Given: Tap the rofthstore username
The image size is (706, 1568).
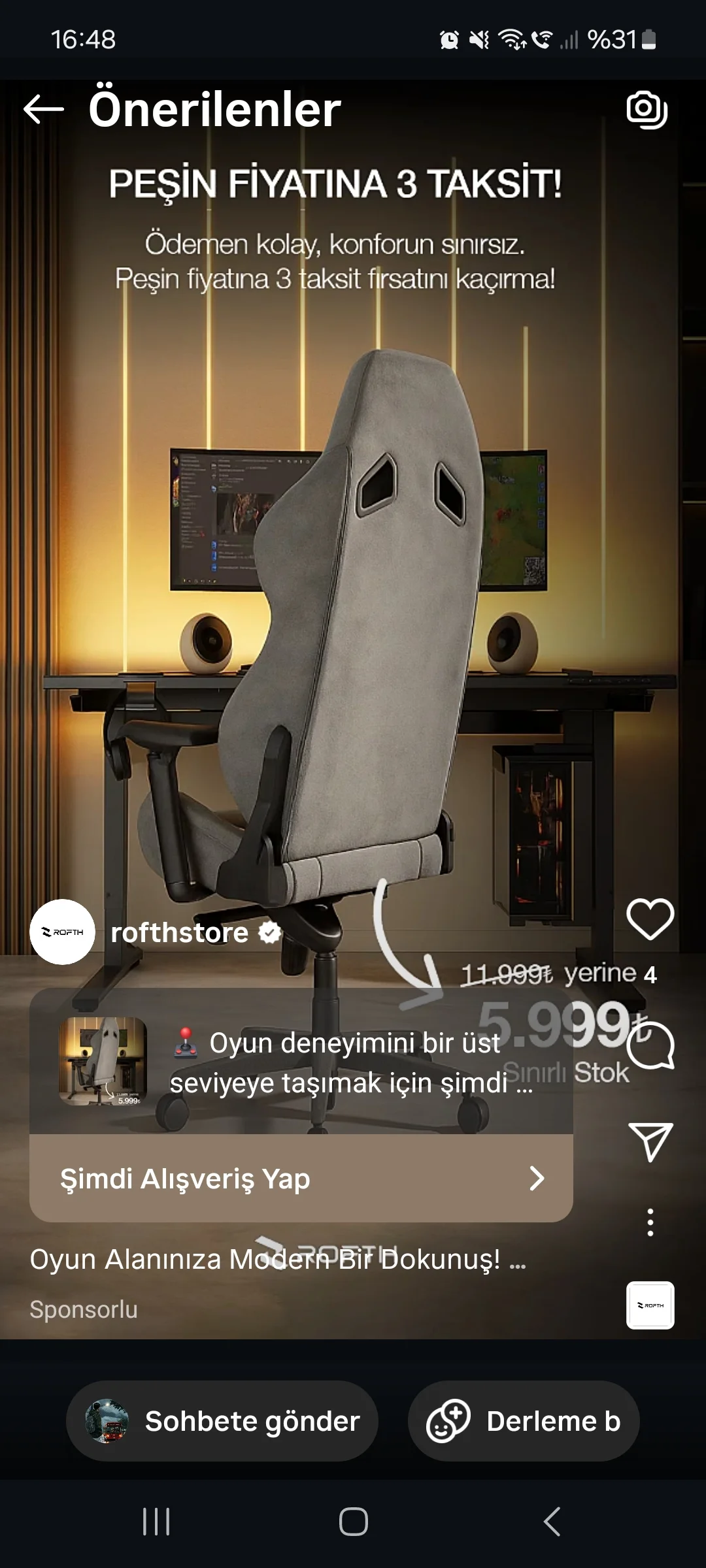Looking at the screenshot, I should click(180, 932).
